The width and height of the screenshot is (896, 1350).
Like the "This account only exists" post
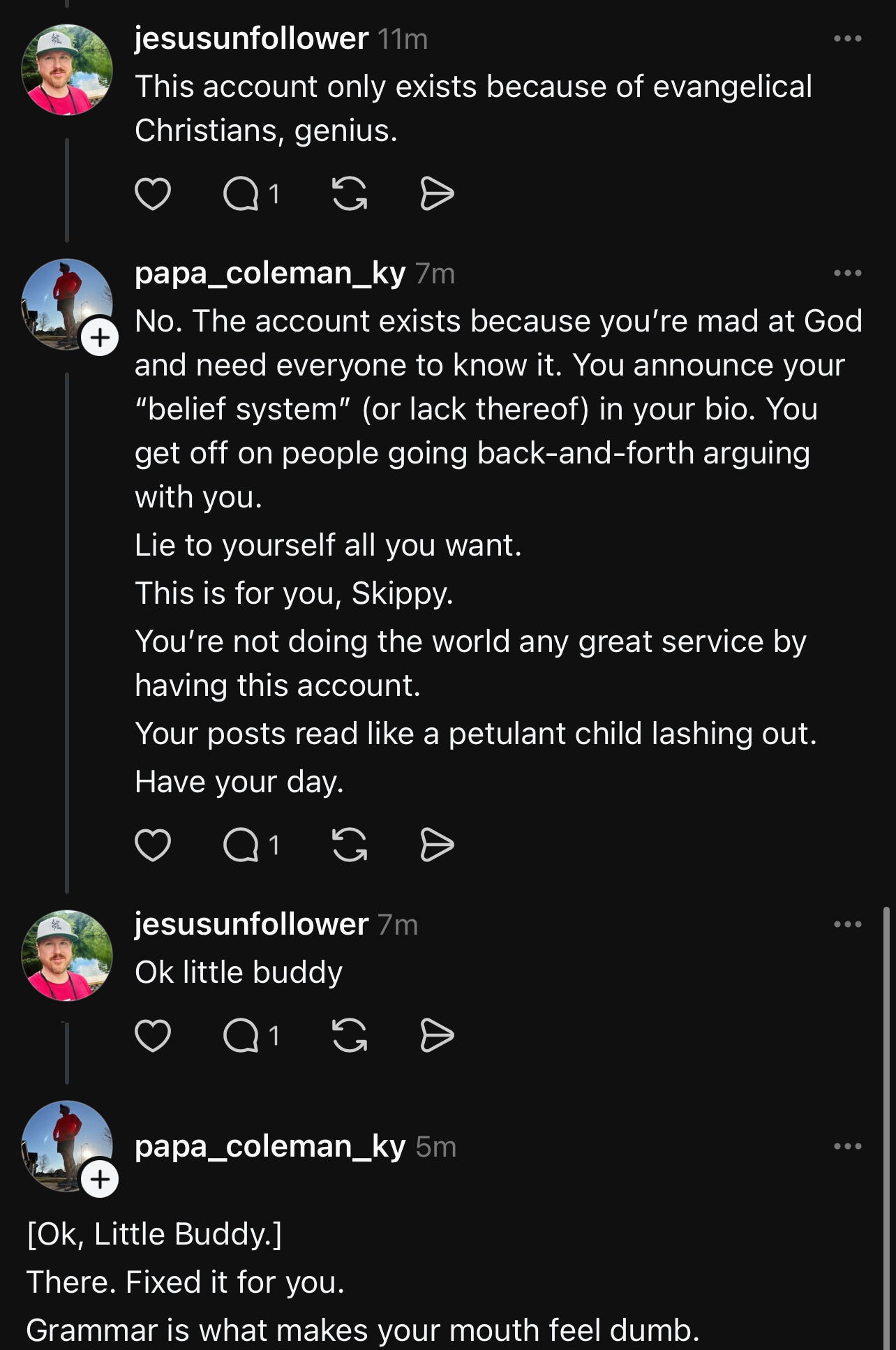tap(153, 193)
